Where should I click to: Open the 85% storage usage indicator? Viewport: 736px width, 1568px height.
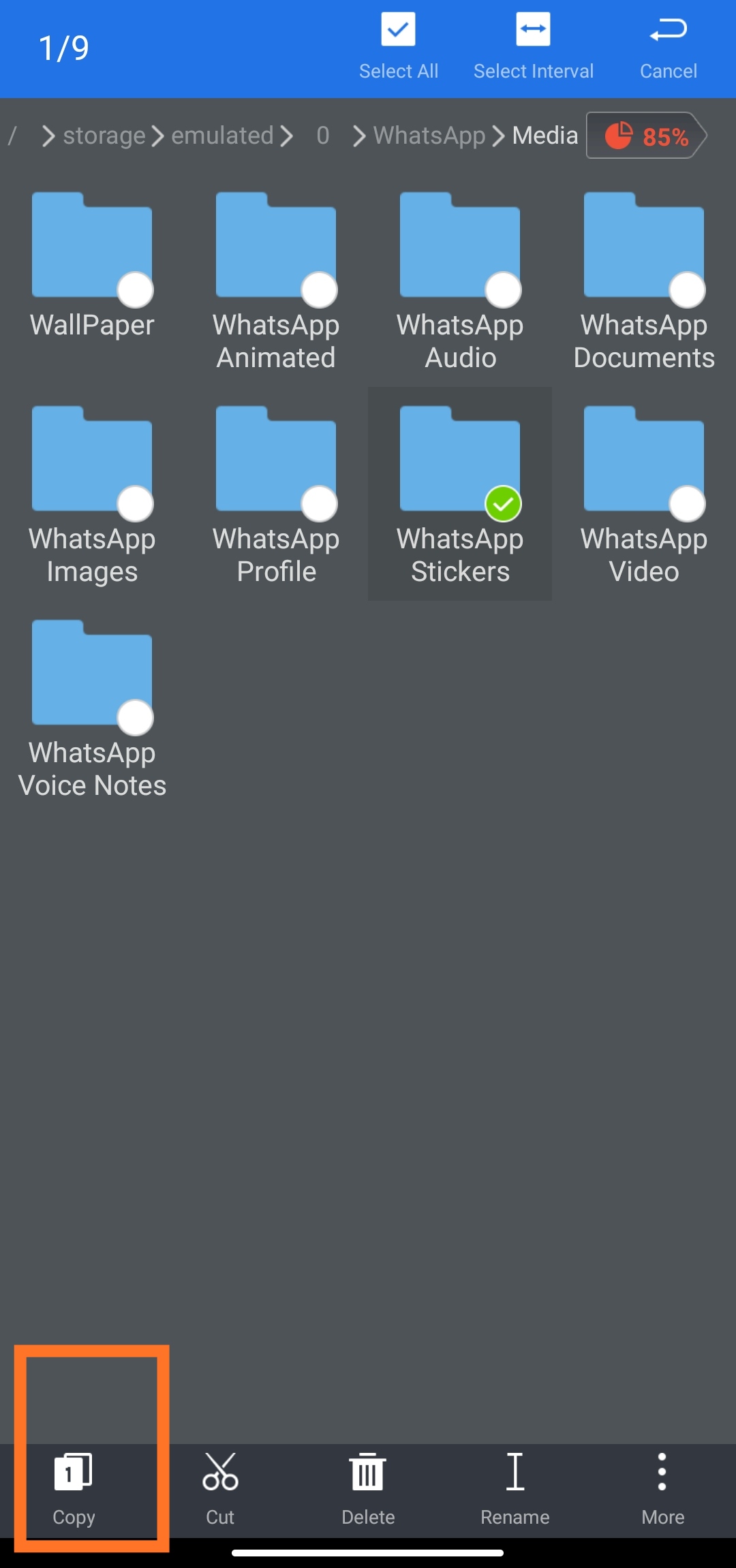(647, 136)
